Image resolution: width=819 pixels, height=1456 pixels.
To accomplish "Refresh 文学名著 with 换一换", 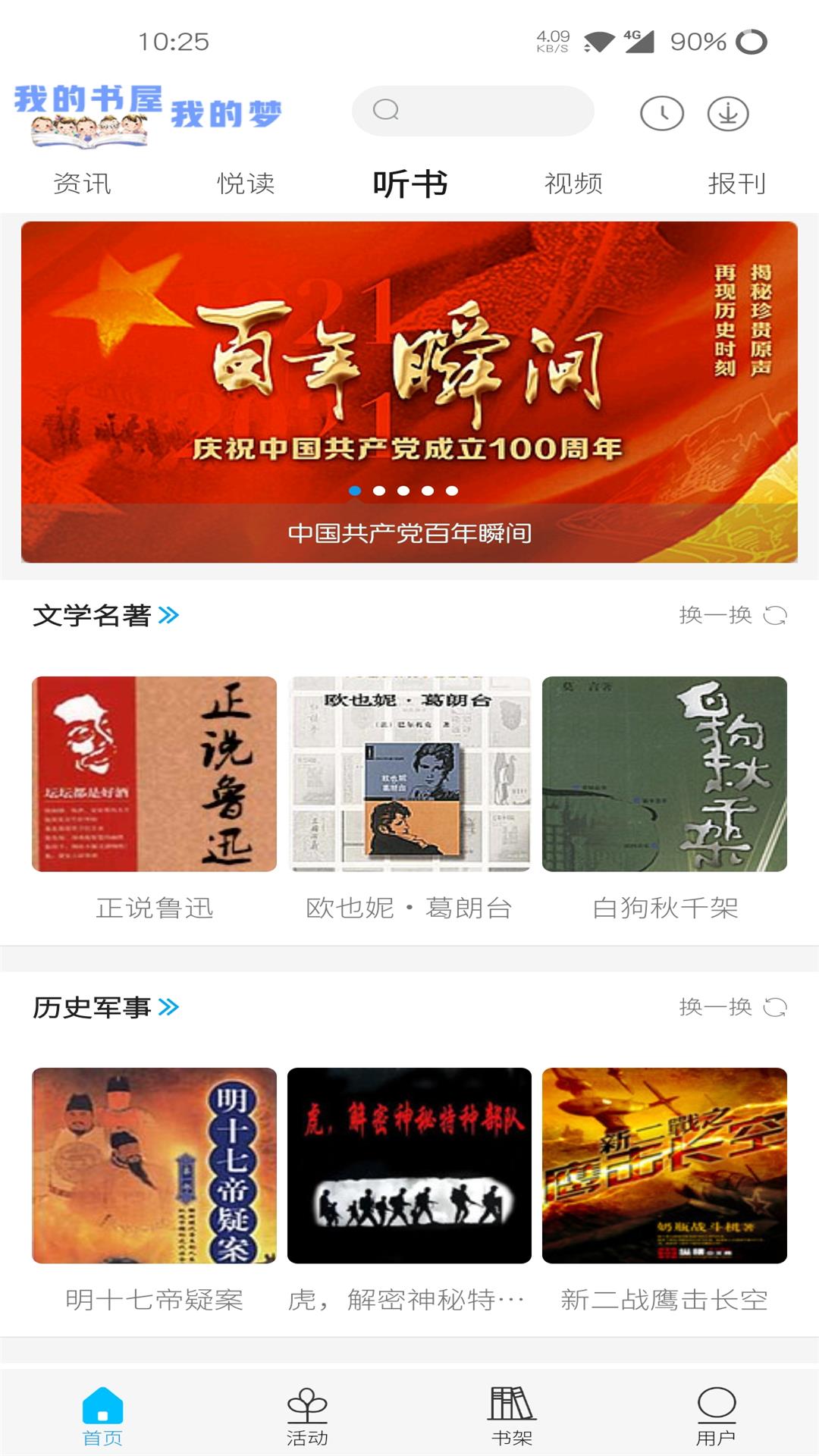I will click(733, 615).
